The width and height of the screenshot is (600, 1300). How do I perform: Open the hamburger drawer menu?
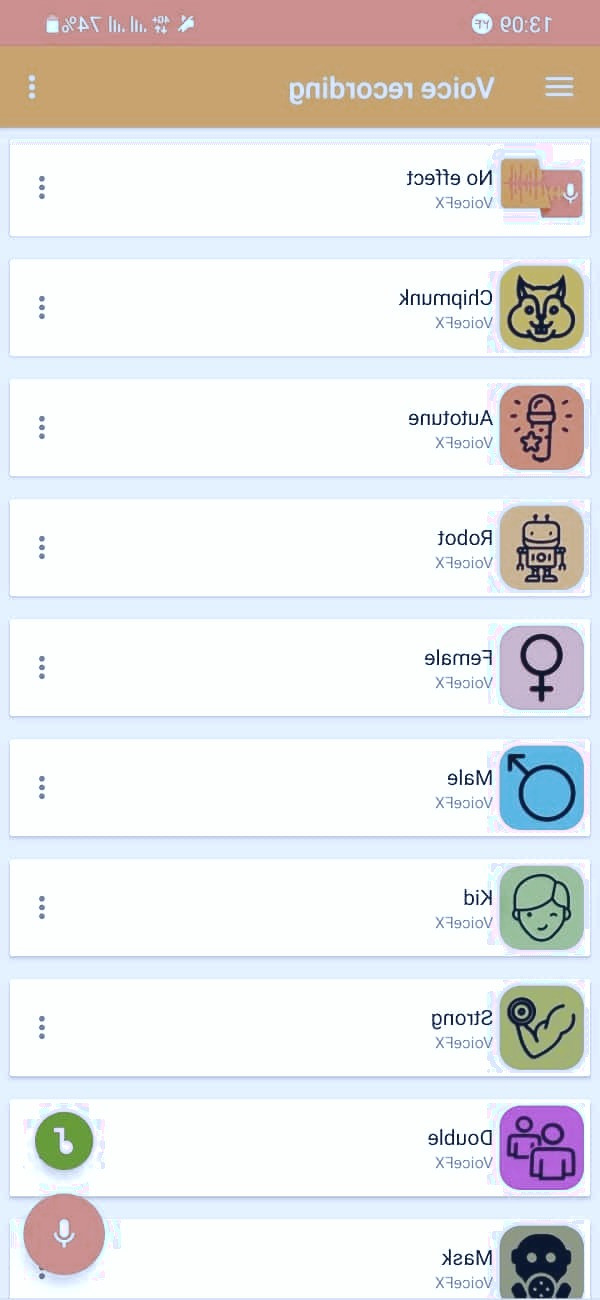click(559, 87)
